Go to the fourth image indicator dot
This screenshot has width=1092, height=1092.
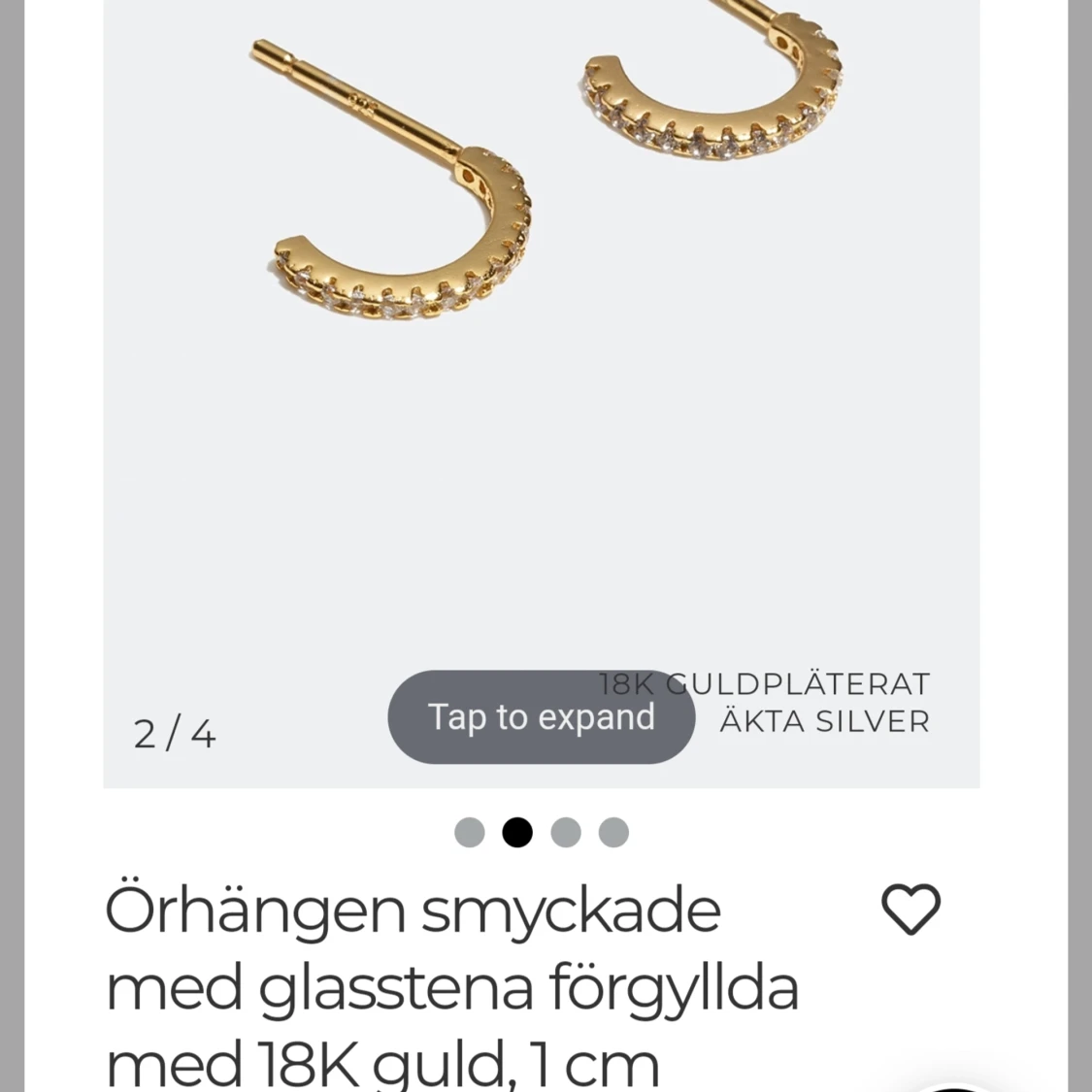(x=613, y=833)
